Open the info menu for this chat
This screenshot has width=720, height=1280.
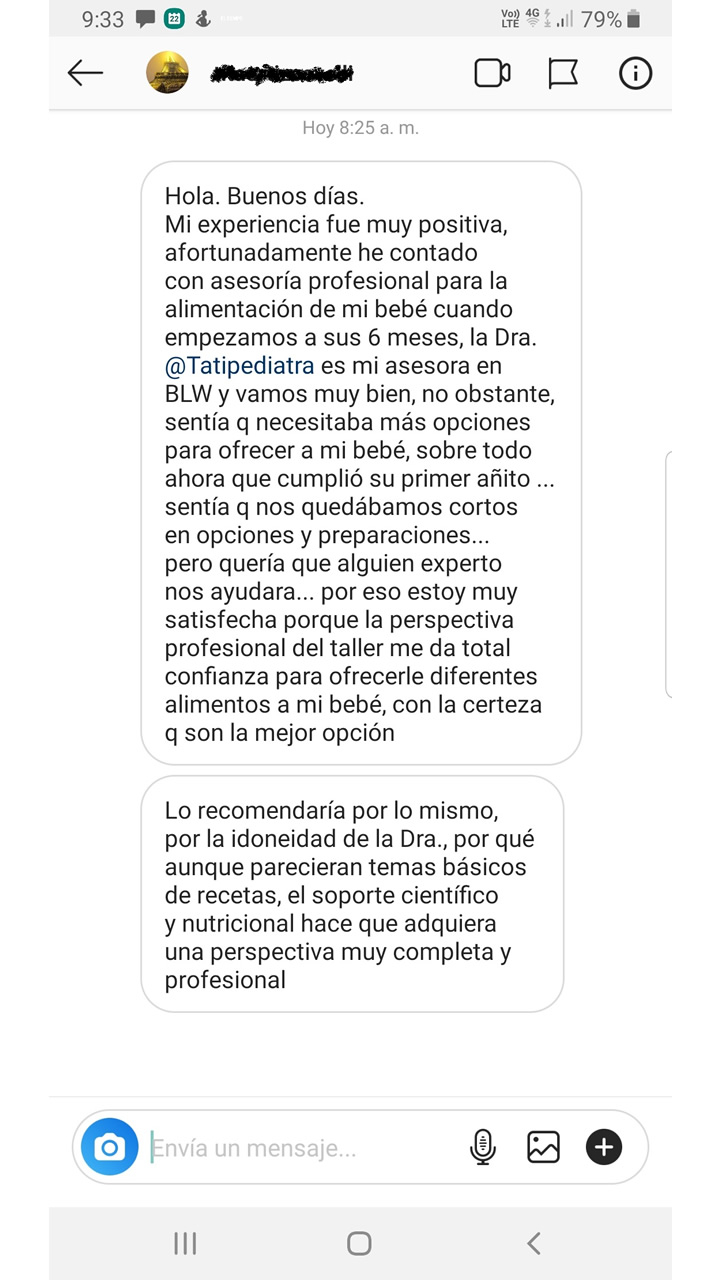click(635, 72)
